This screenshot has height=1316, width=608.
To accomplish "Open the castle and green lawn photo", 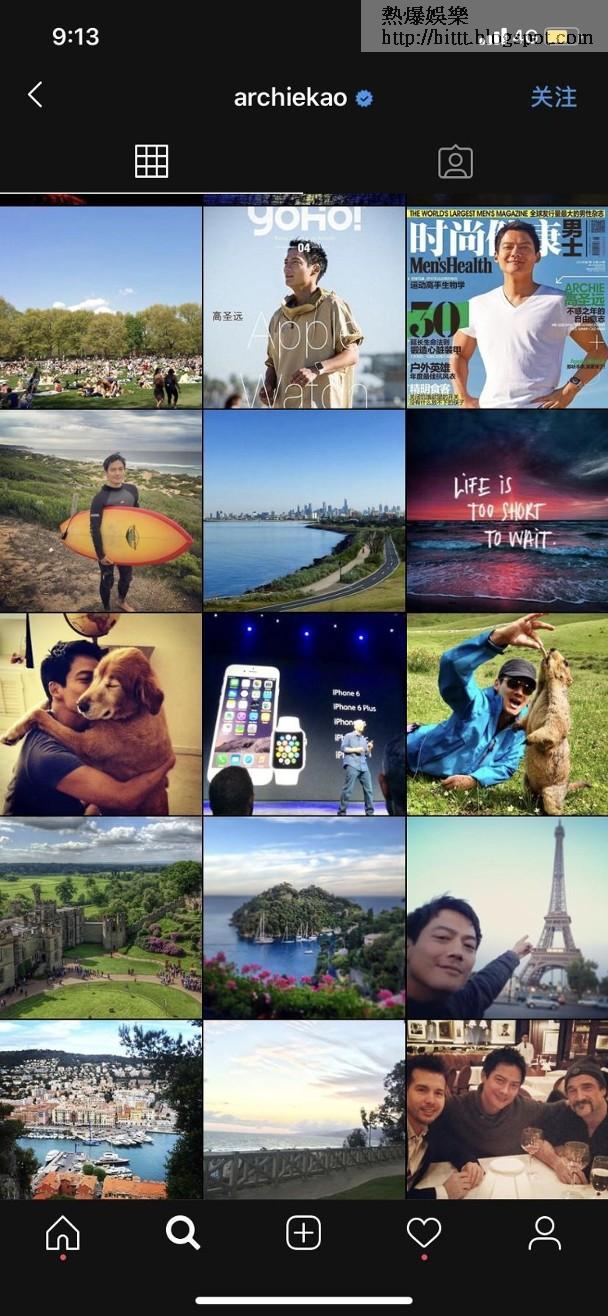I will (x=101, y=917).
